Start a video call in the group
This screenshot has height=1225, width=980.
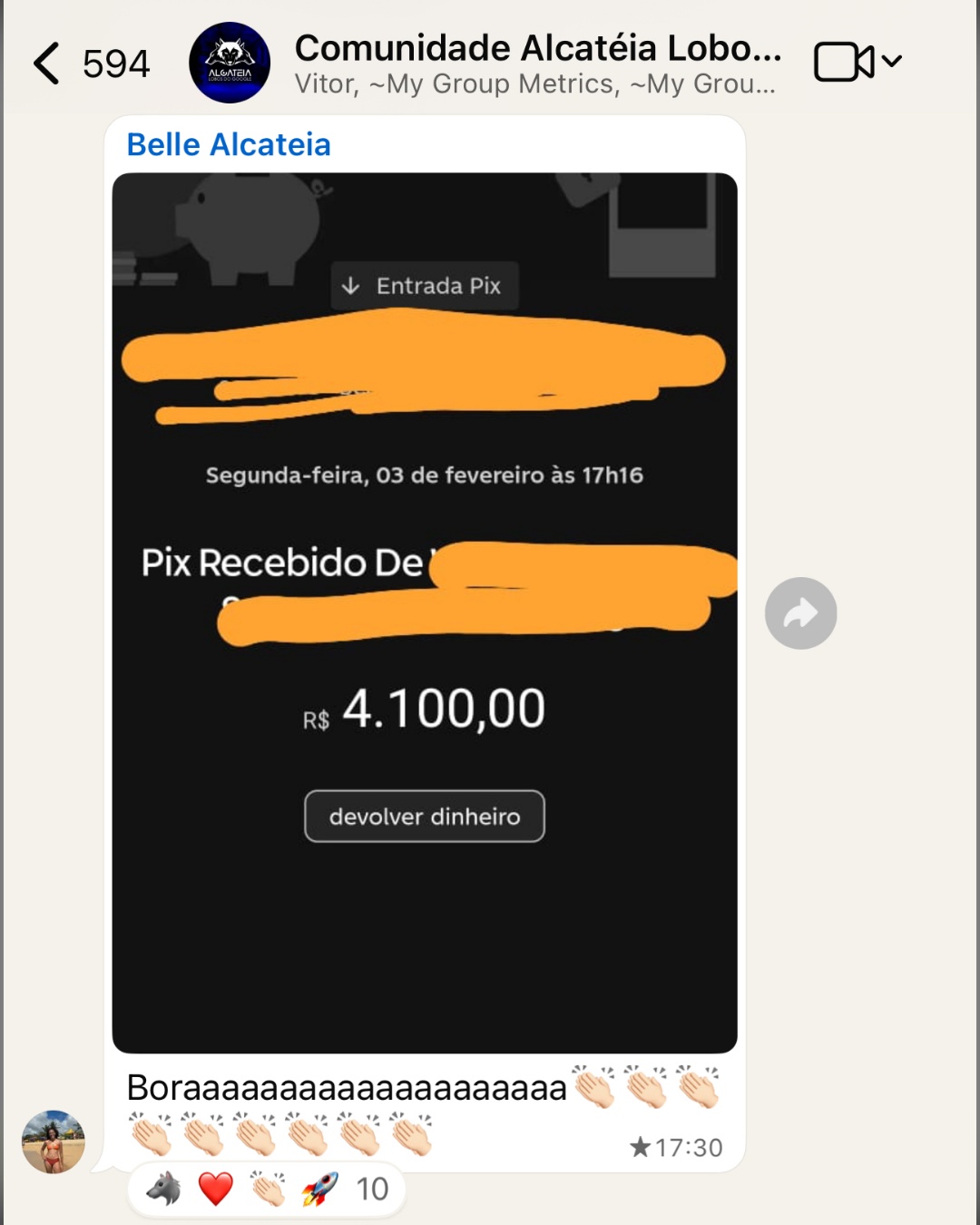[845, 62]
